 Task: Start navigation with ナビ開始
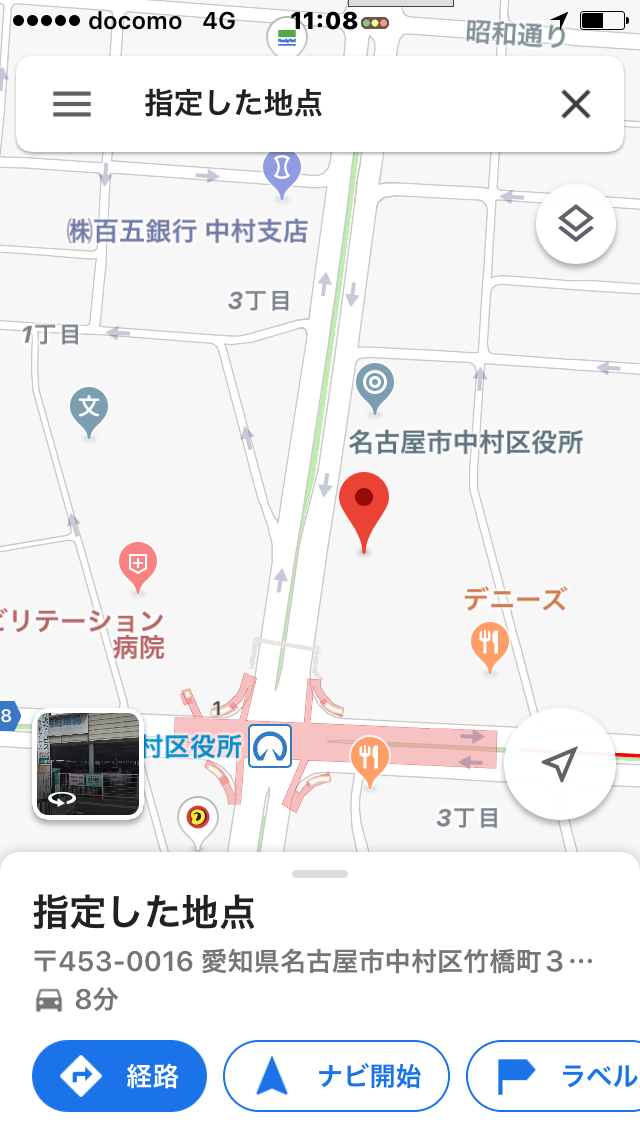(x=336, y=1076)
